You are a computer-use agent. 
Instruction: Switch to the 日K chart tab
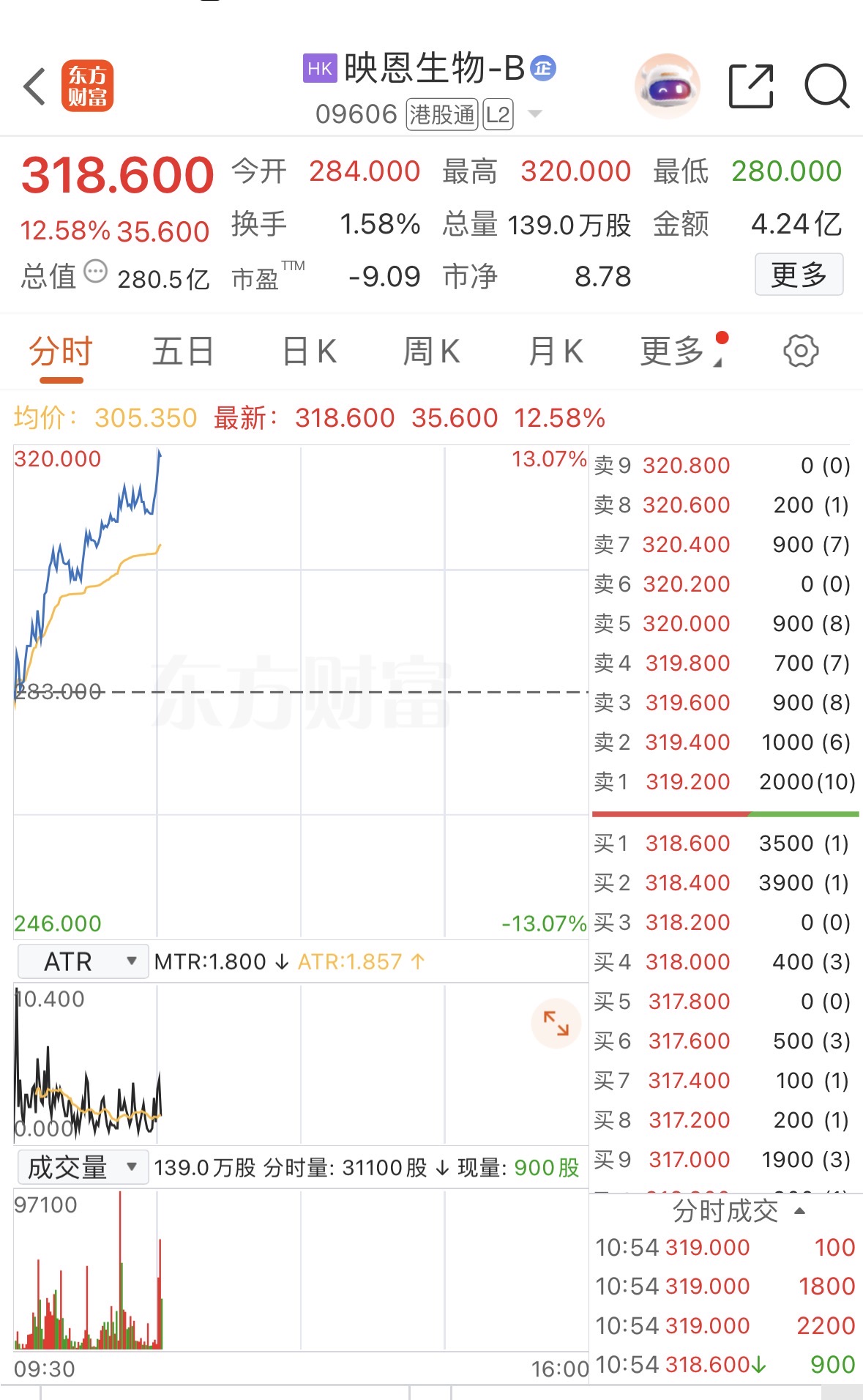click(310, 351)
